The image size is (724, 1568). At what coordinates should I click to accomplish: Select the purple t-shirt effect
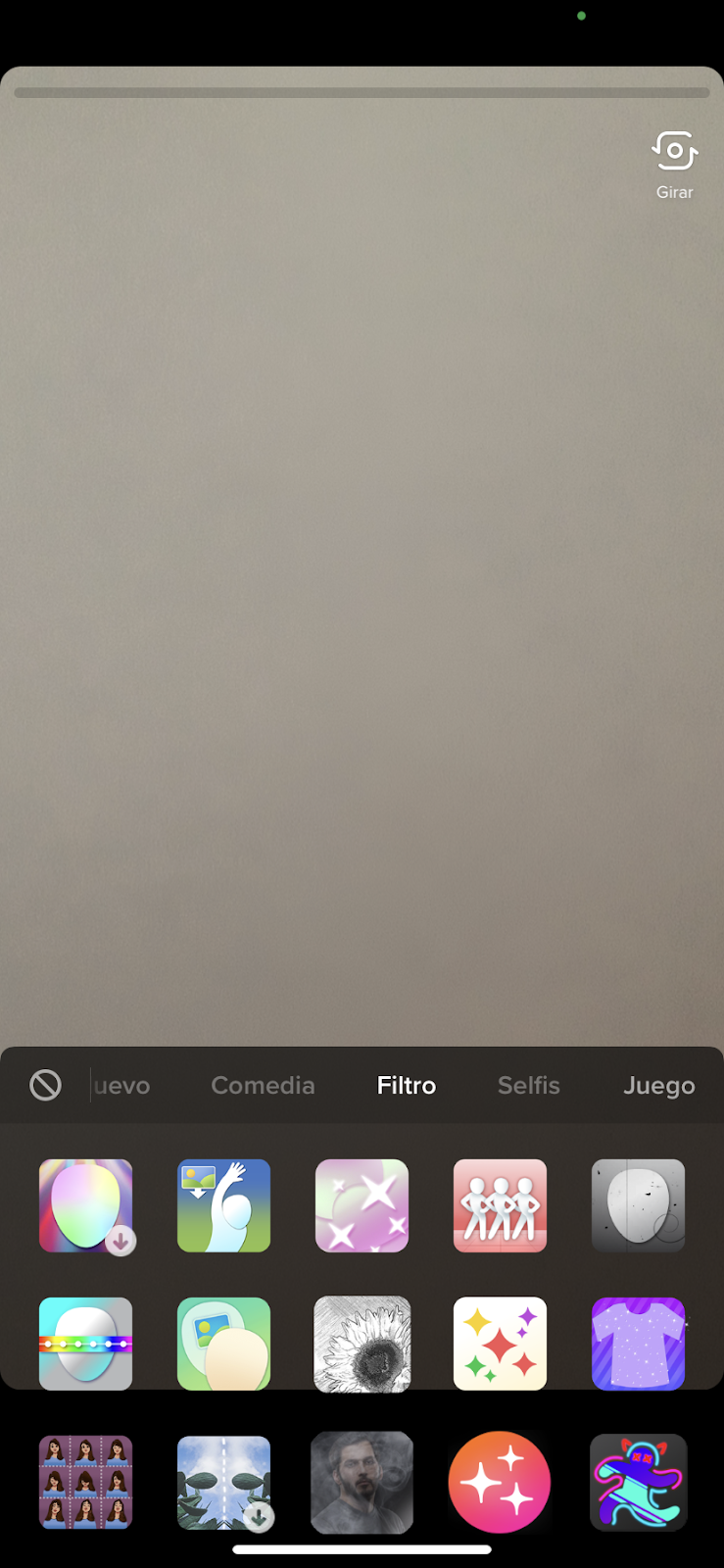pyautogui.click(x=638, y=1344)
